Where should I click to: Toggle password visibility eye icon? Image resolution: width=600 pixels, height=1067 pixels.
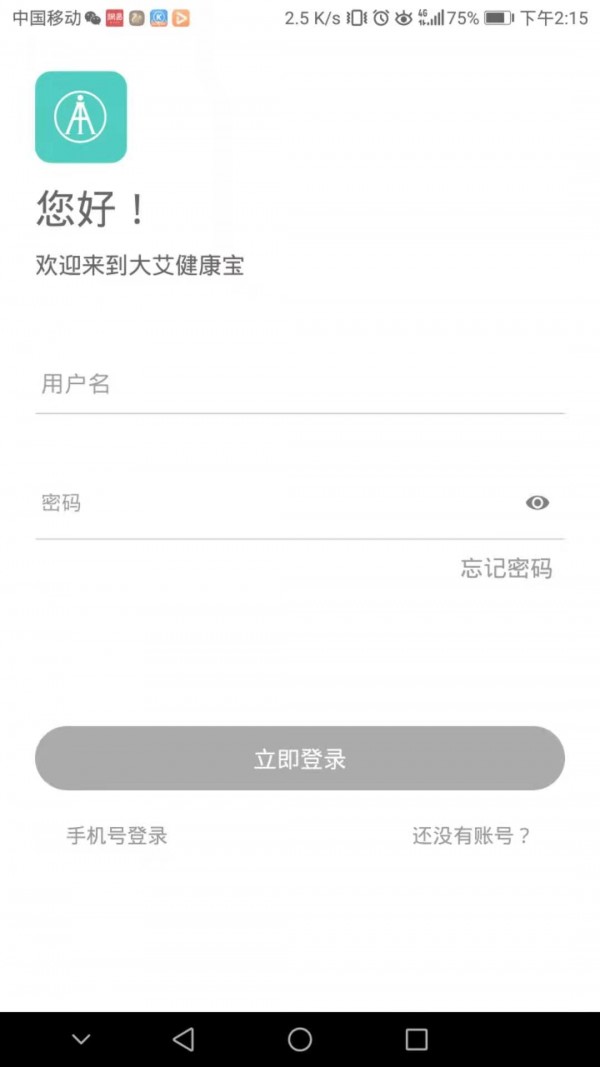537,503
